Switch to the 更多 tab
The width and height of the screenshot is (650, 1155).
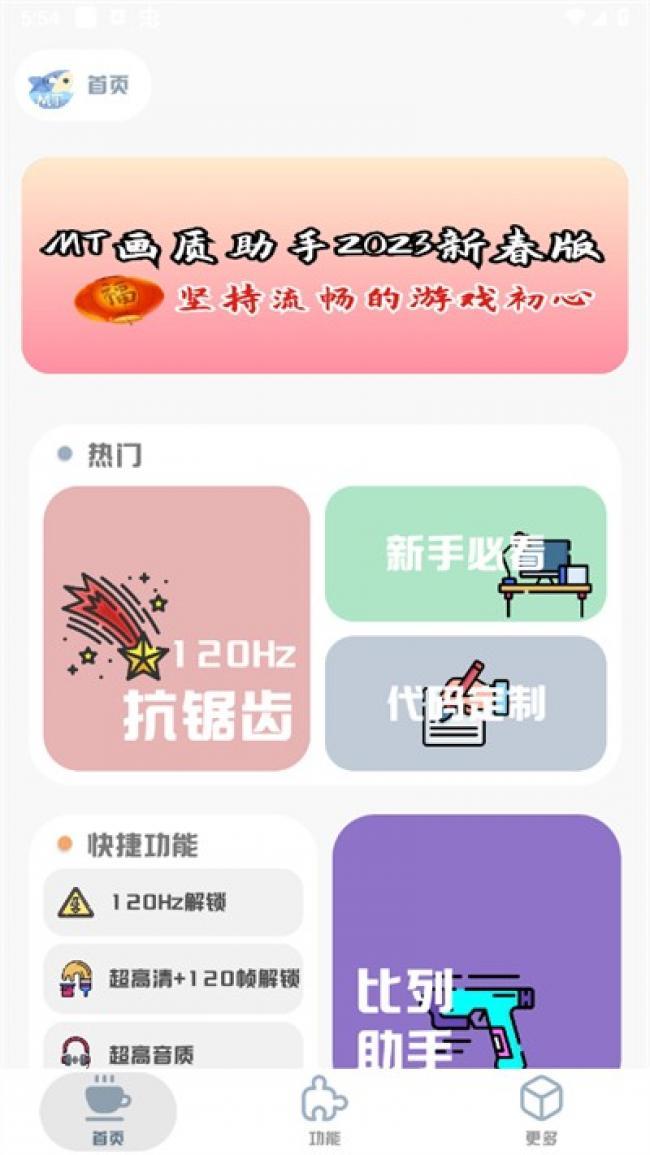pos(541,1112)
